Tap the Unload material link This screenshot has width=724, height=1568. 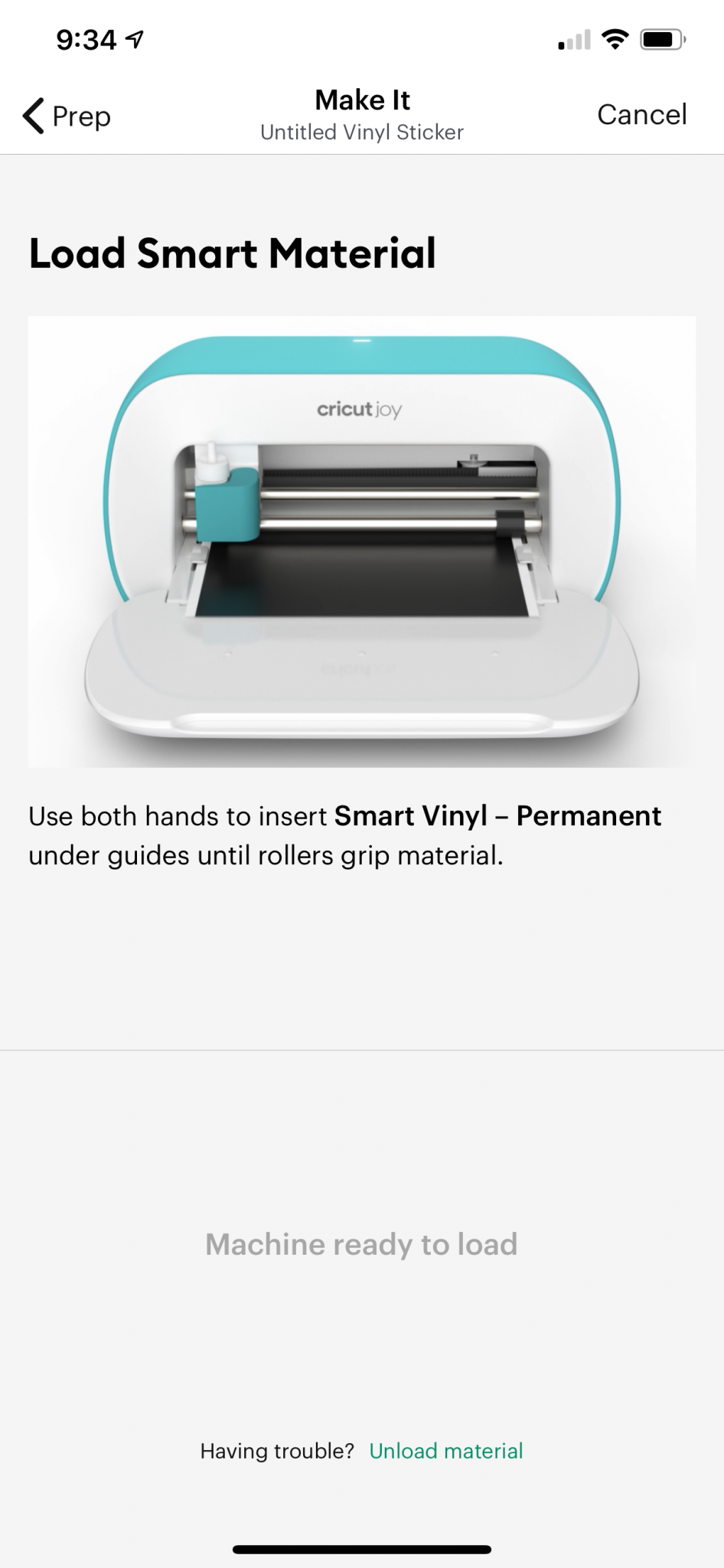tap(446, 1451)
